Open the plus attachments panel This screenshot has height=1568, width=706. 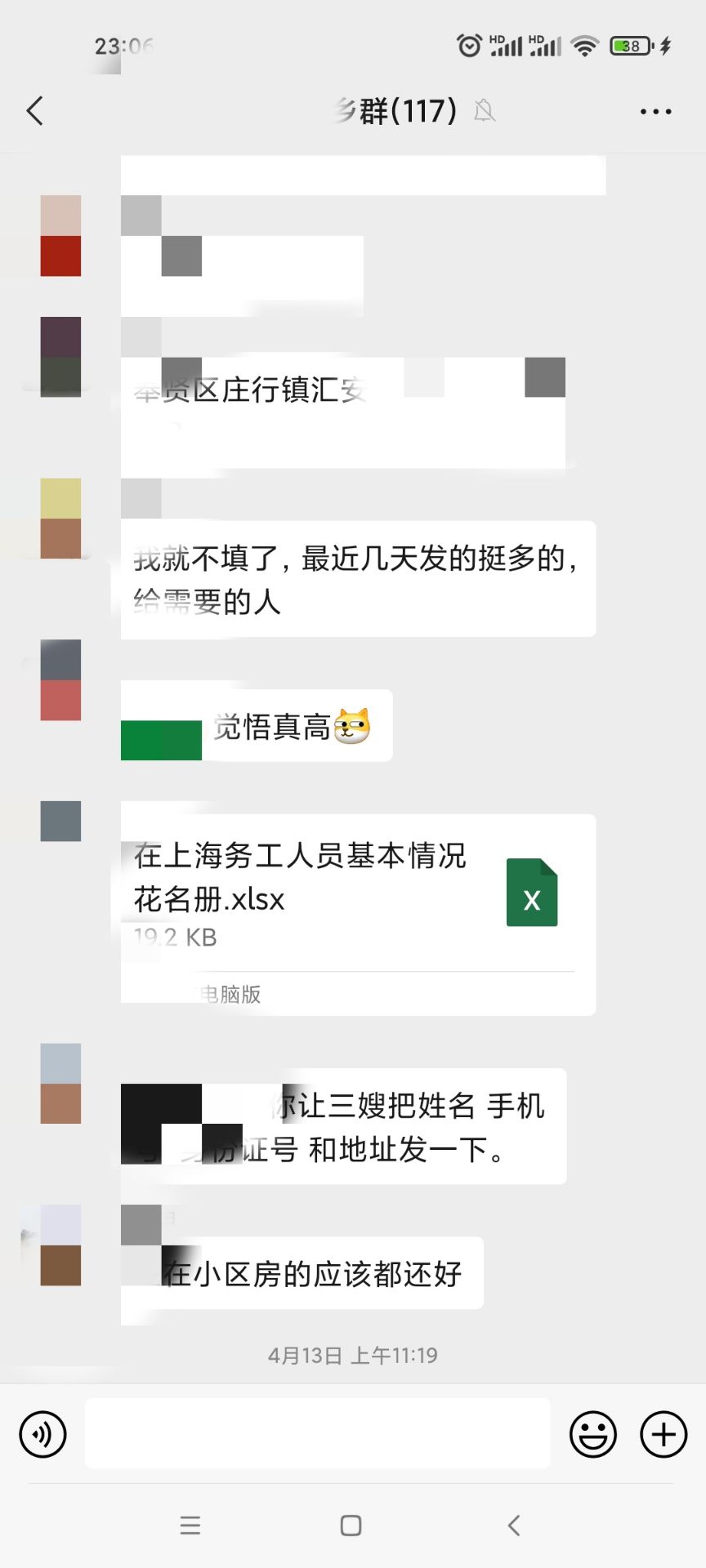pos(663,1434)
